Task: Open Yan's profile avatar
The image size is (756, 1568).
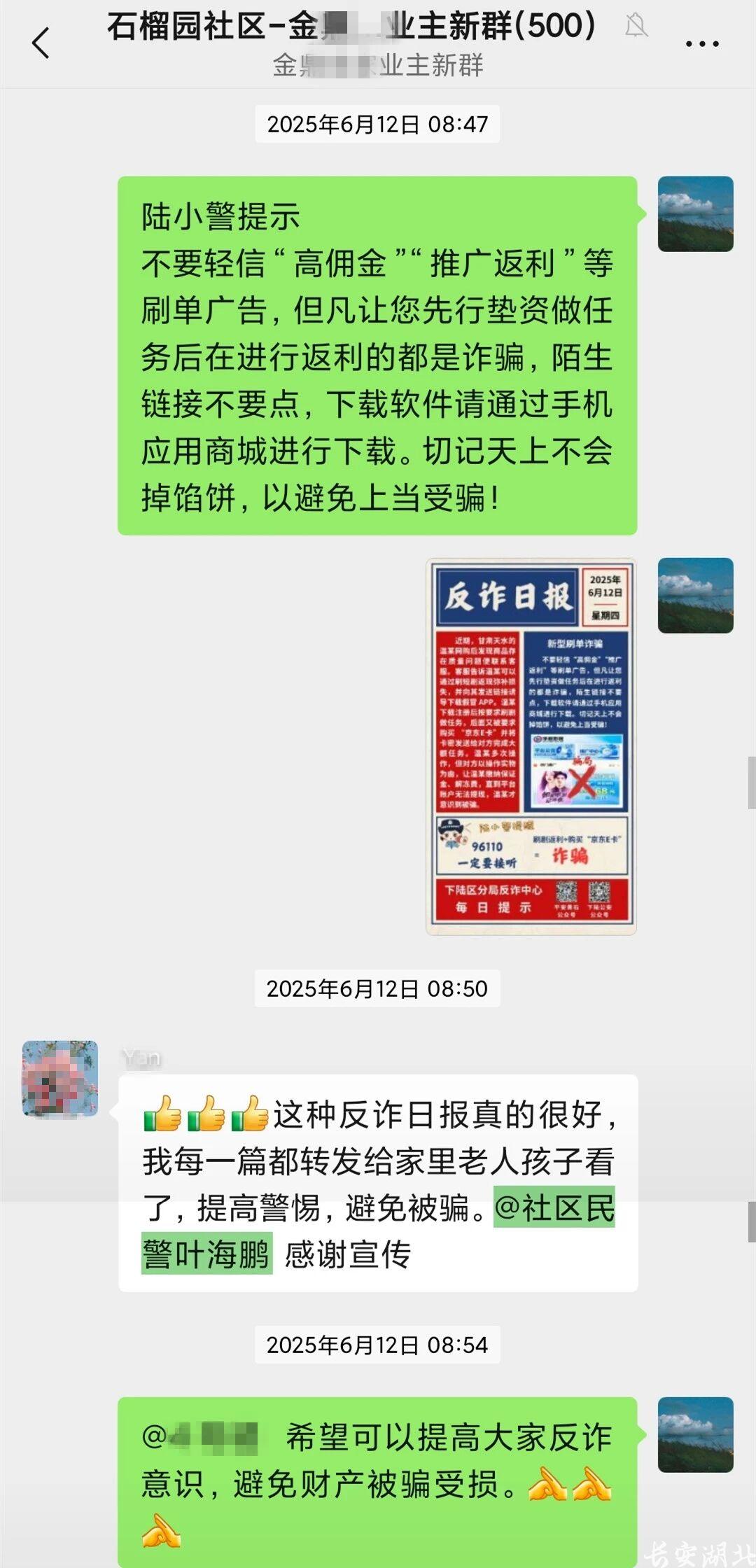Action: coord(60,1078)
